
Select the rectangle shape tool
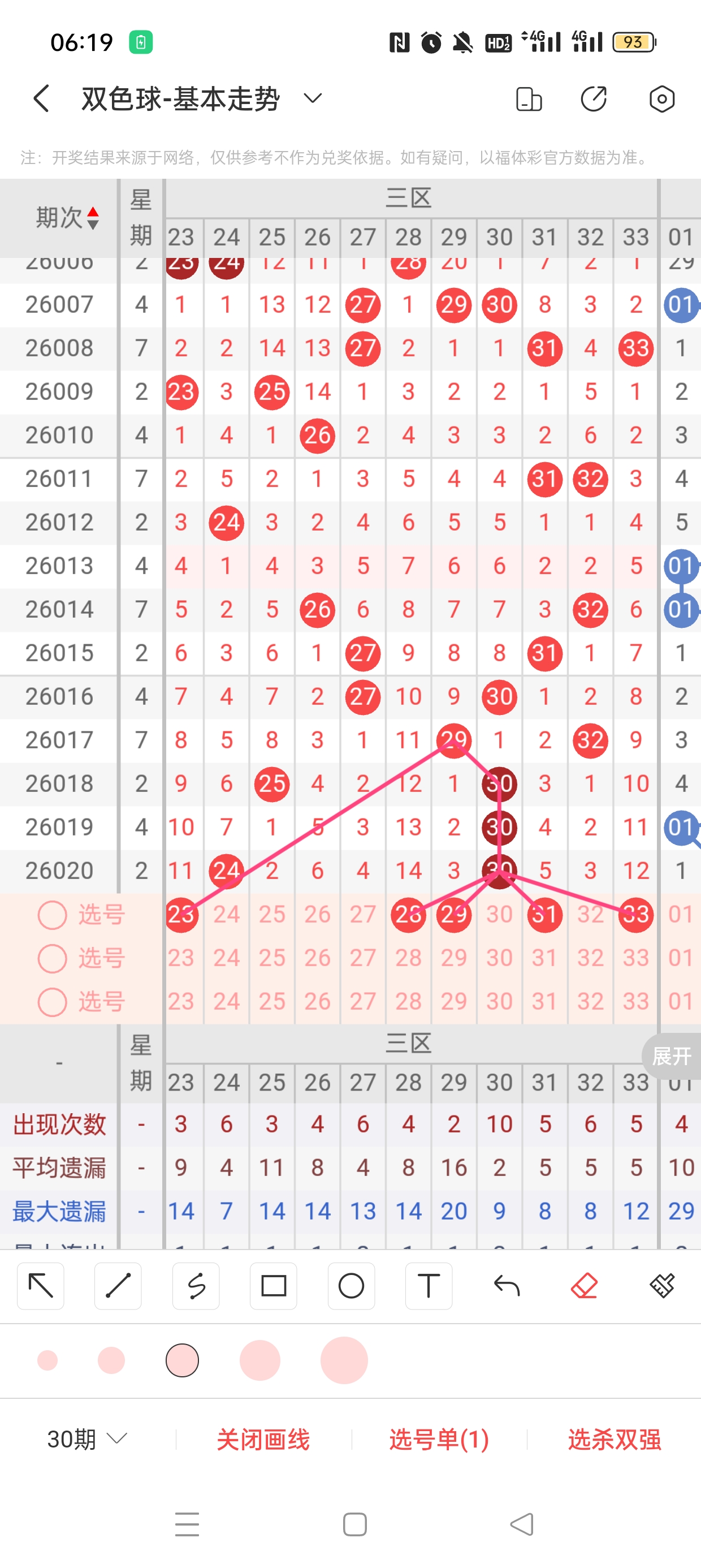273,1286
